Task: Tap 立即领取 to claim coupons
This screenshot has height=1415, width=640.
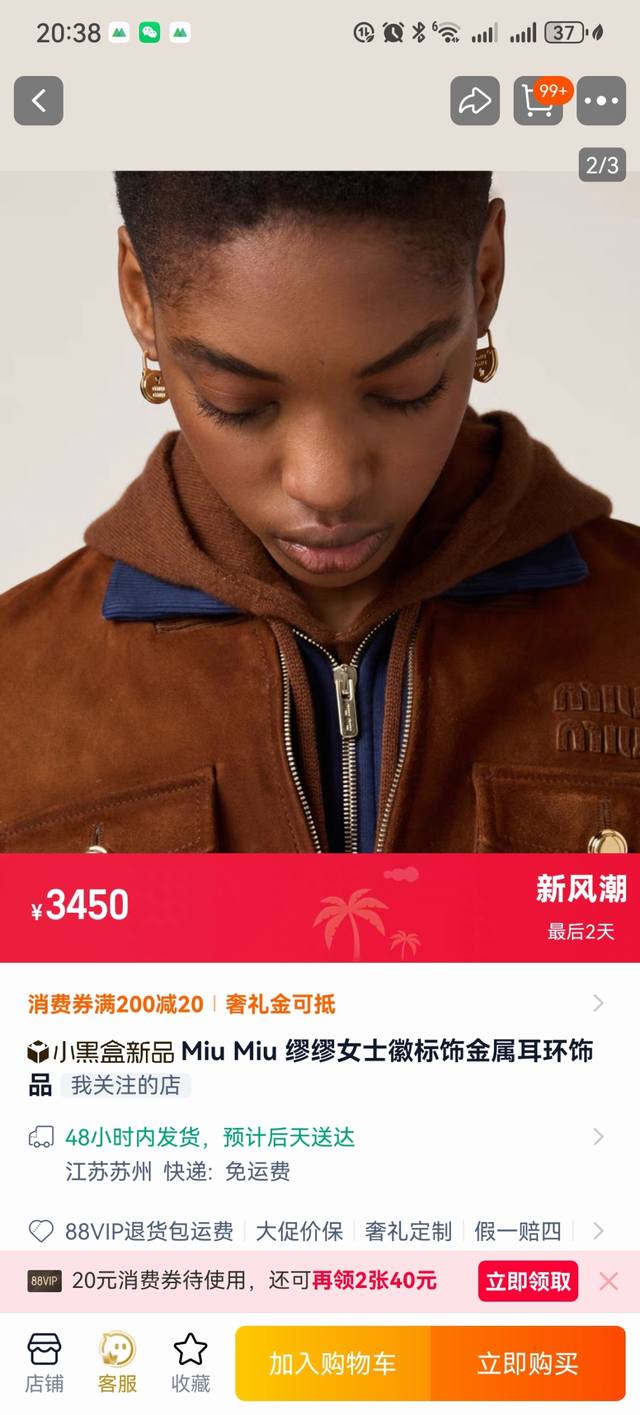Action: point(528,1281)
